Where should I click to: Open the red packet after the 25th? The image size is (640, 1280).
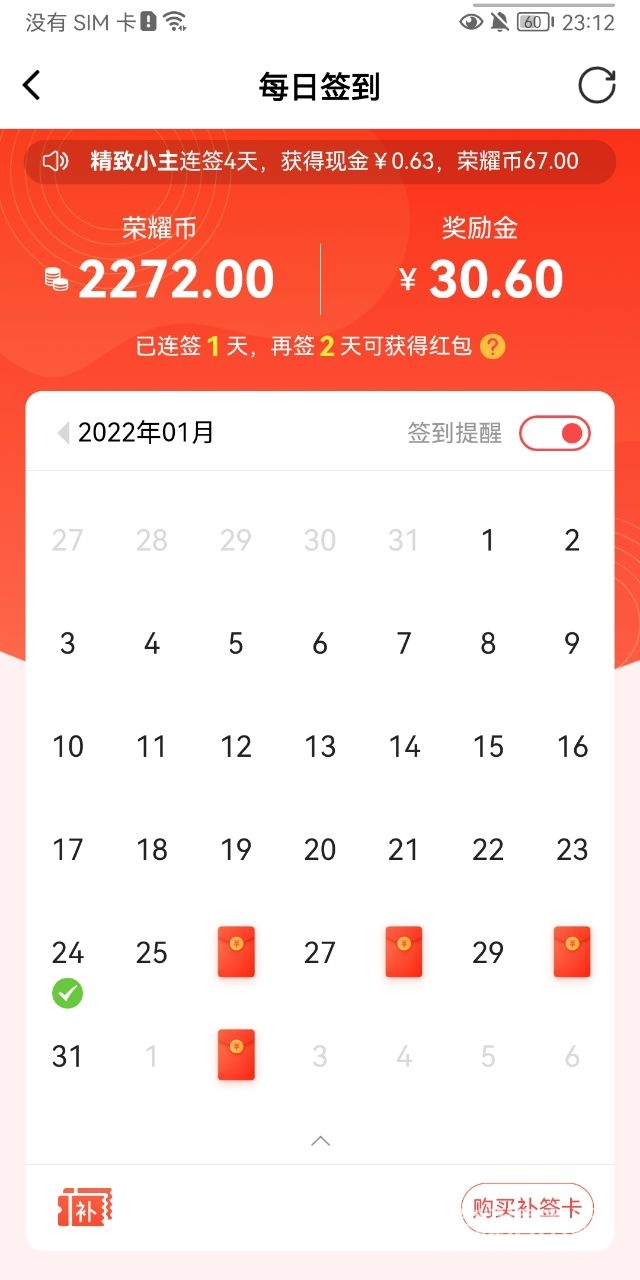pyautogui.click(x=236, y=952)
